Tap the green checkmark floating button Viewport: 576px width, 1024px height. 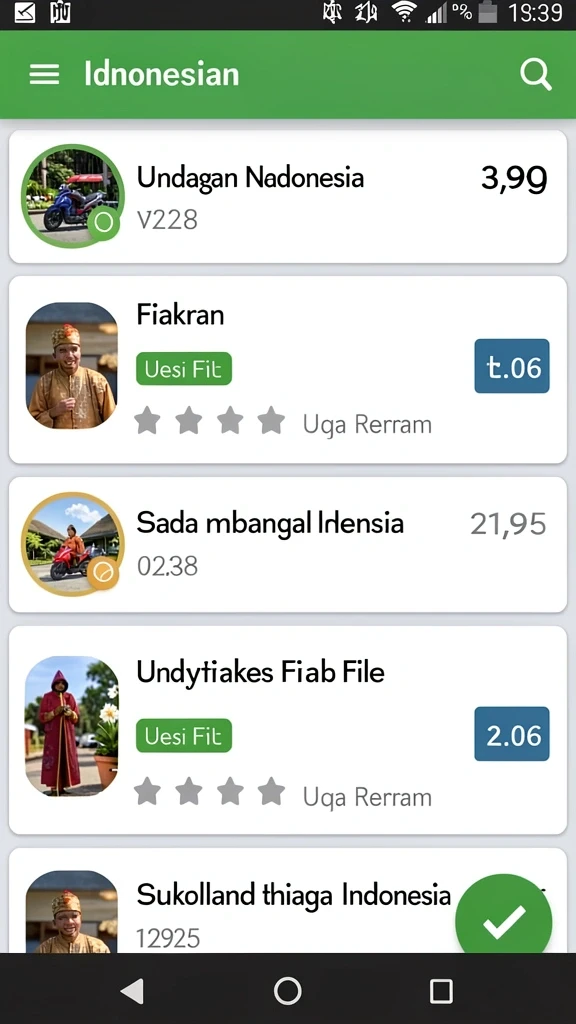click(504, 922)
